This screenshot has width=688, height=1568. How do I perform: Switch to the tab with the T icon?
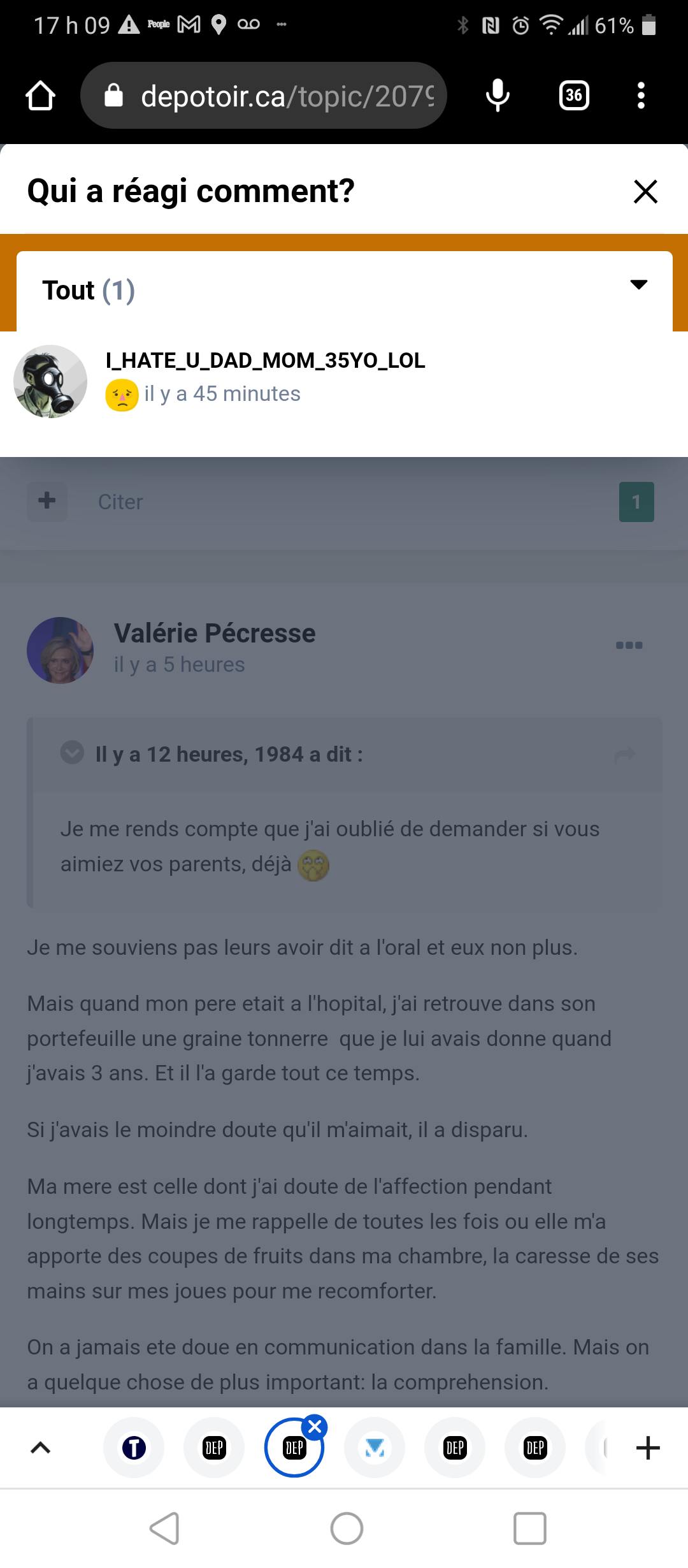coord(134,1448)
